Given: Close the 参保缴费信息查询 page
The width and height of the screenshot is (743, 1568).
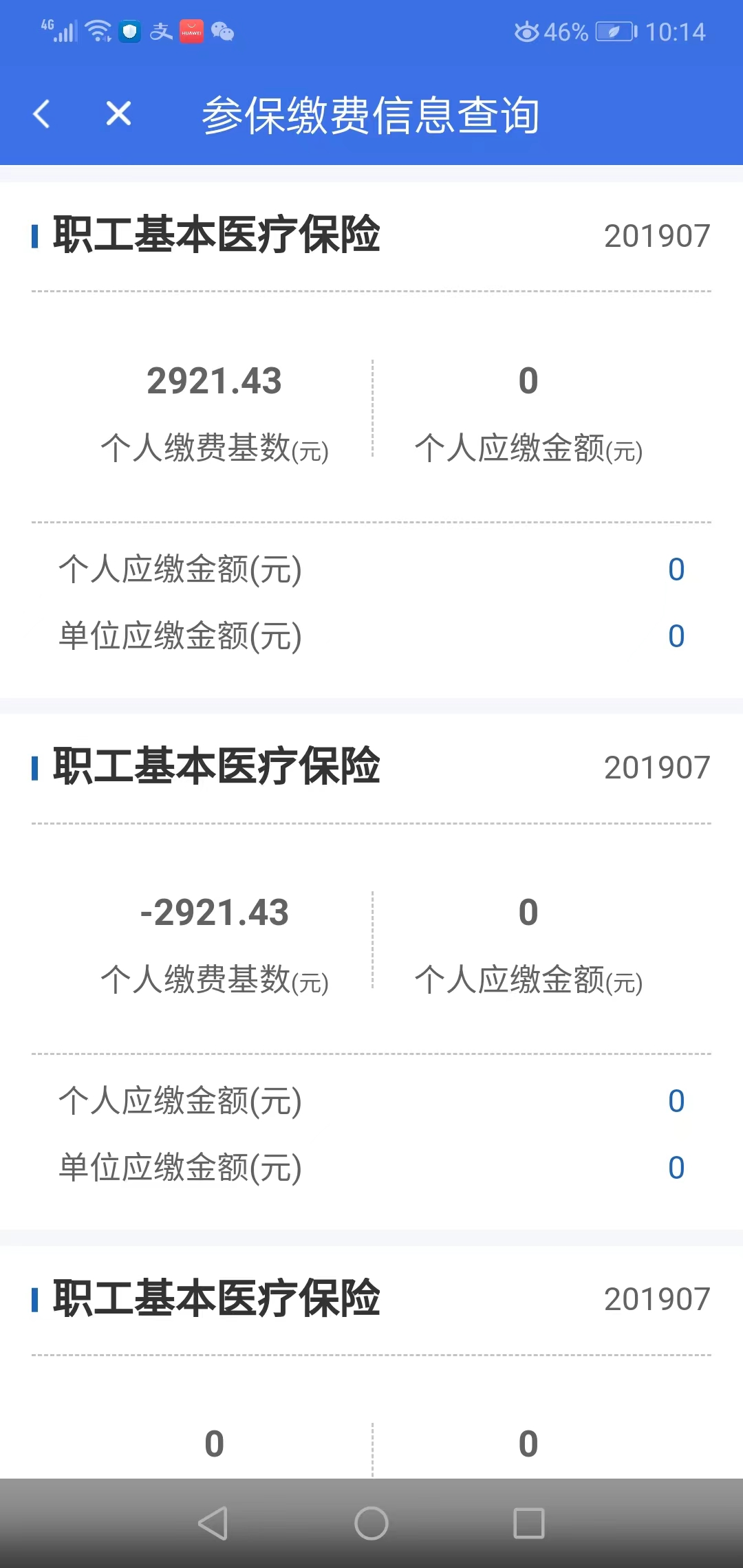Looking at the screenshot, I should tap(118, 113).
